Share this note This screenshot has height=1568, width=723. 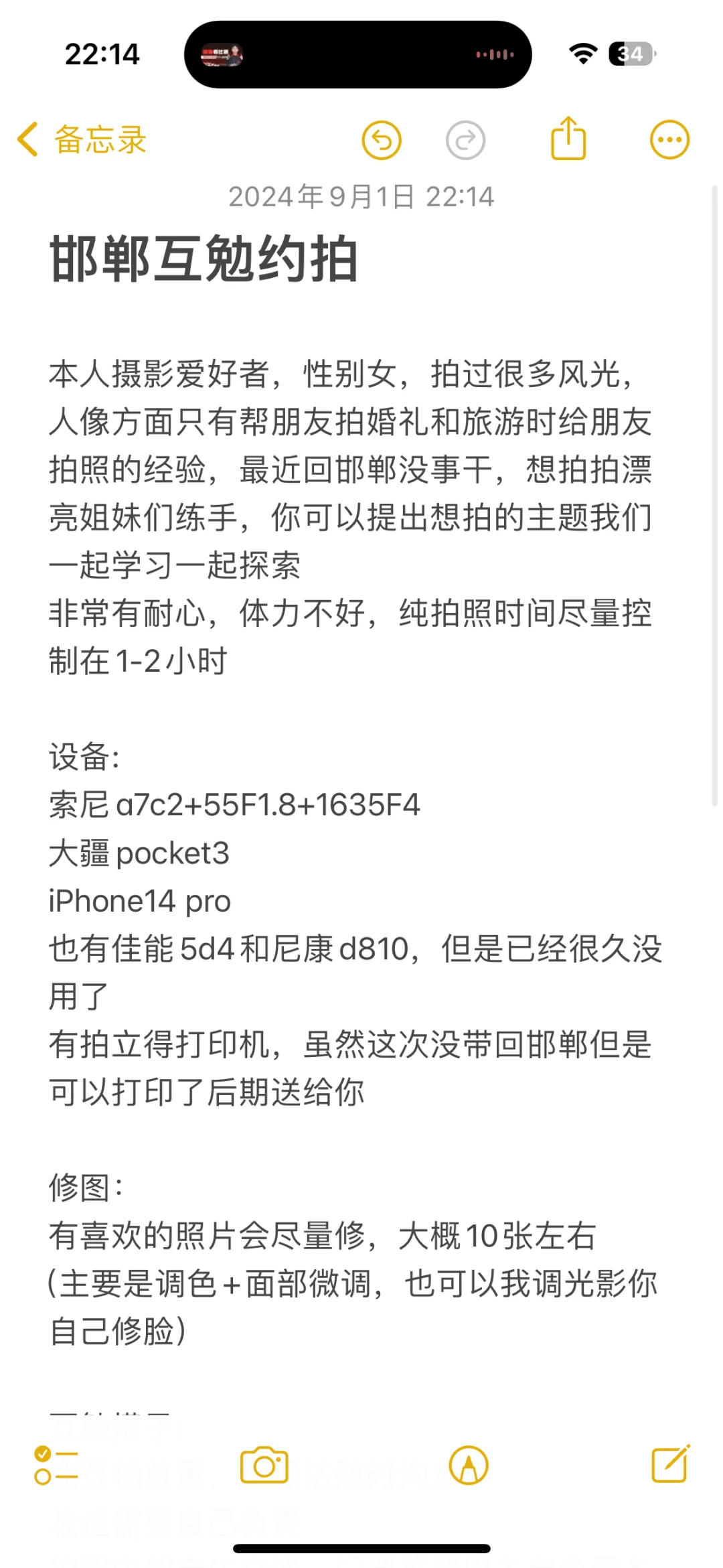tap(568, 138)
